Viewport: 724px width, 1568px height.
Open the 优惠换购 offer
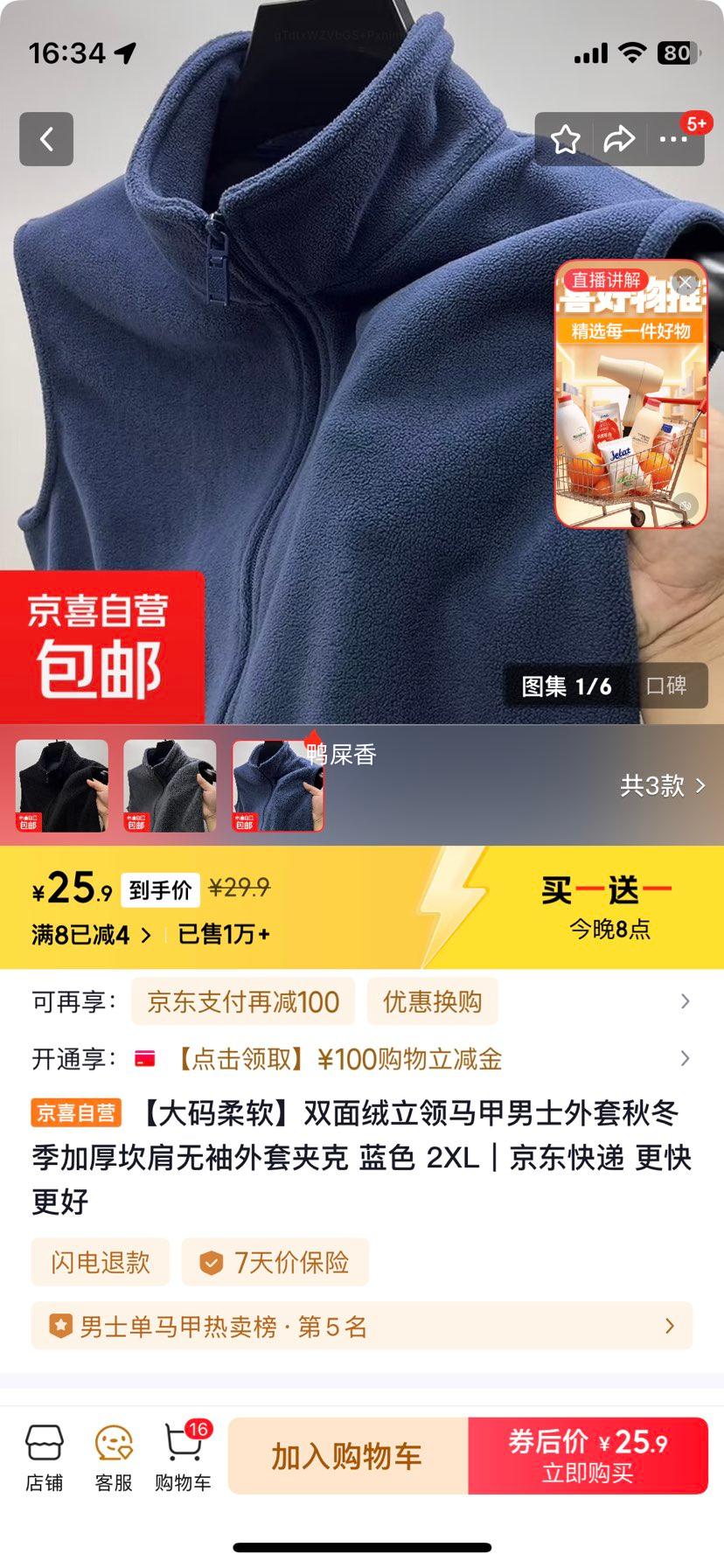point(432,1001)
